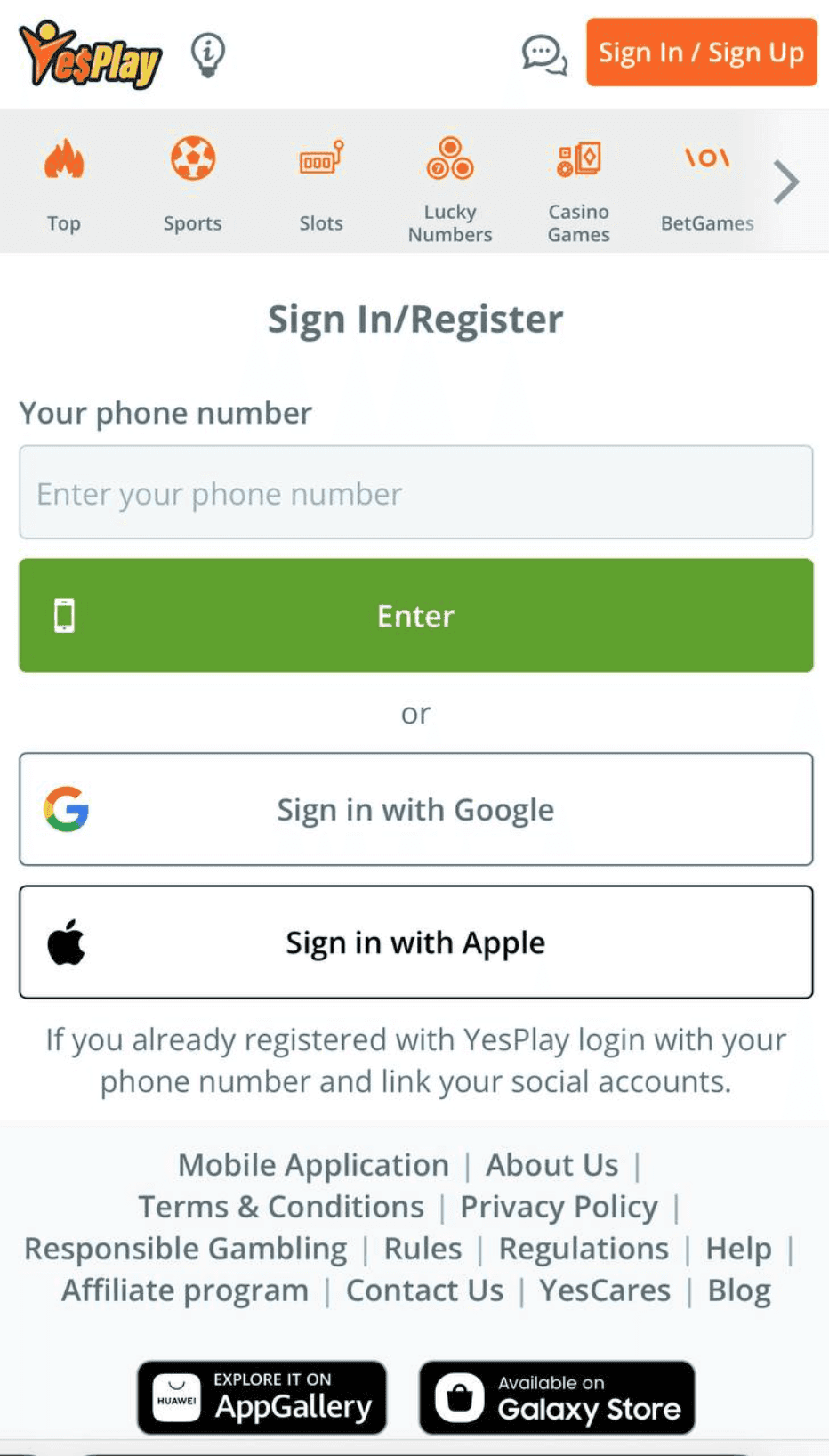Viewport: 829px width, 1456px height.
Task: Open the Top category
Action: click(x=64, y=183)
